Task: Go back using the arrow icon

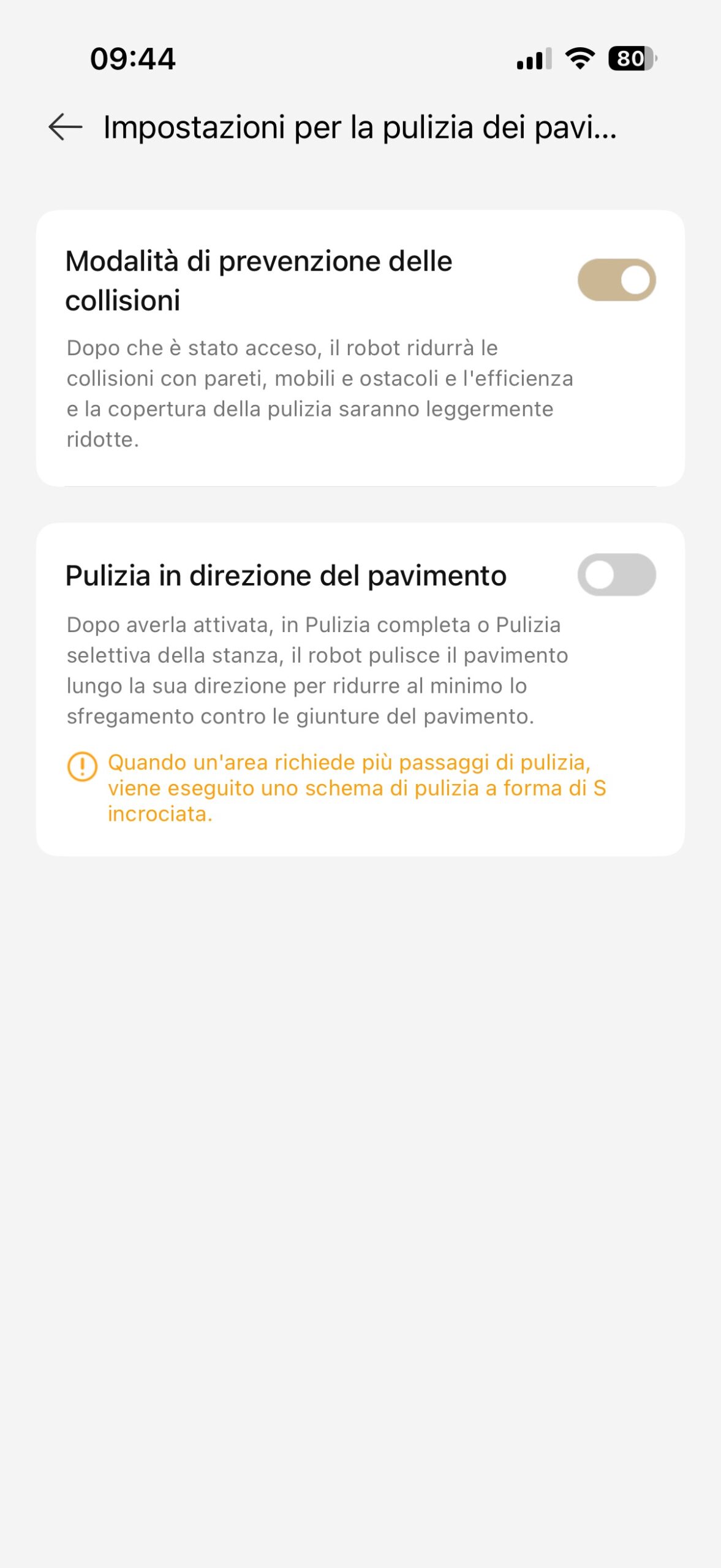Action: (x=66, y=127)
